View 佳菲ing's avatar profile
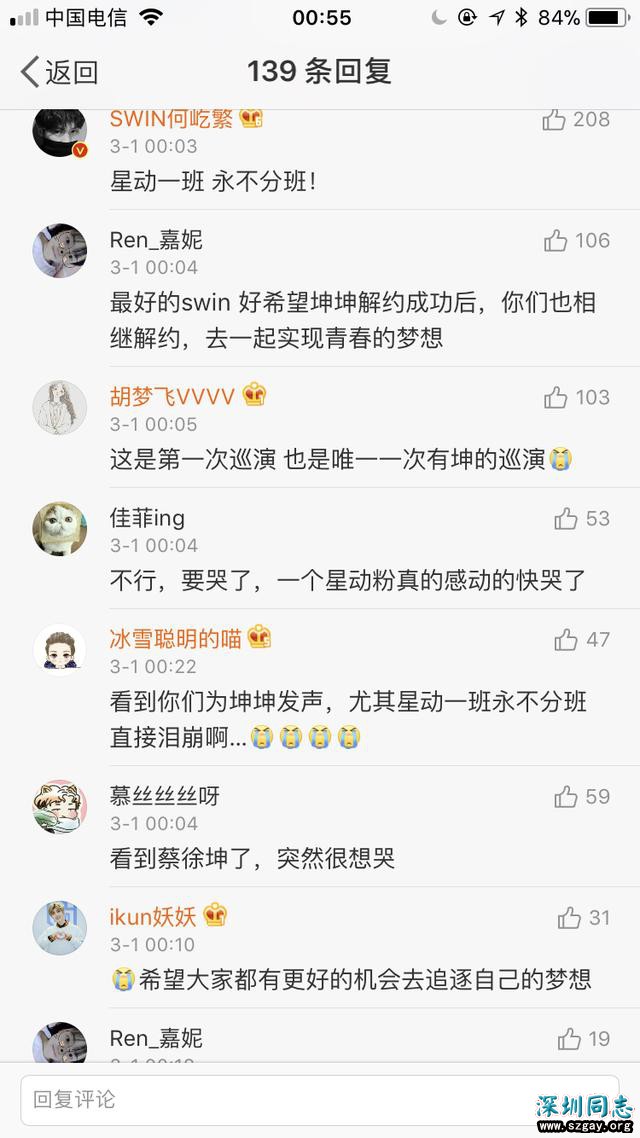This screenshot has height=1138, width=640. [x=59, y=529]
